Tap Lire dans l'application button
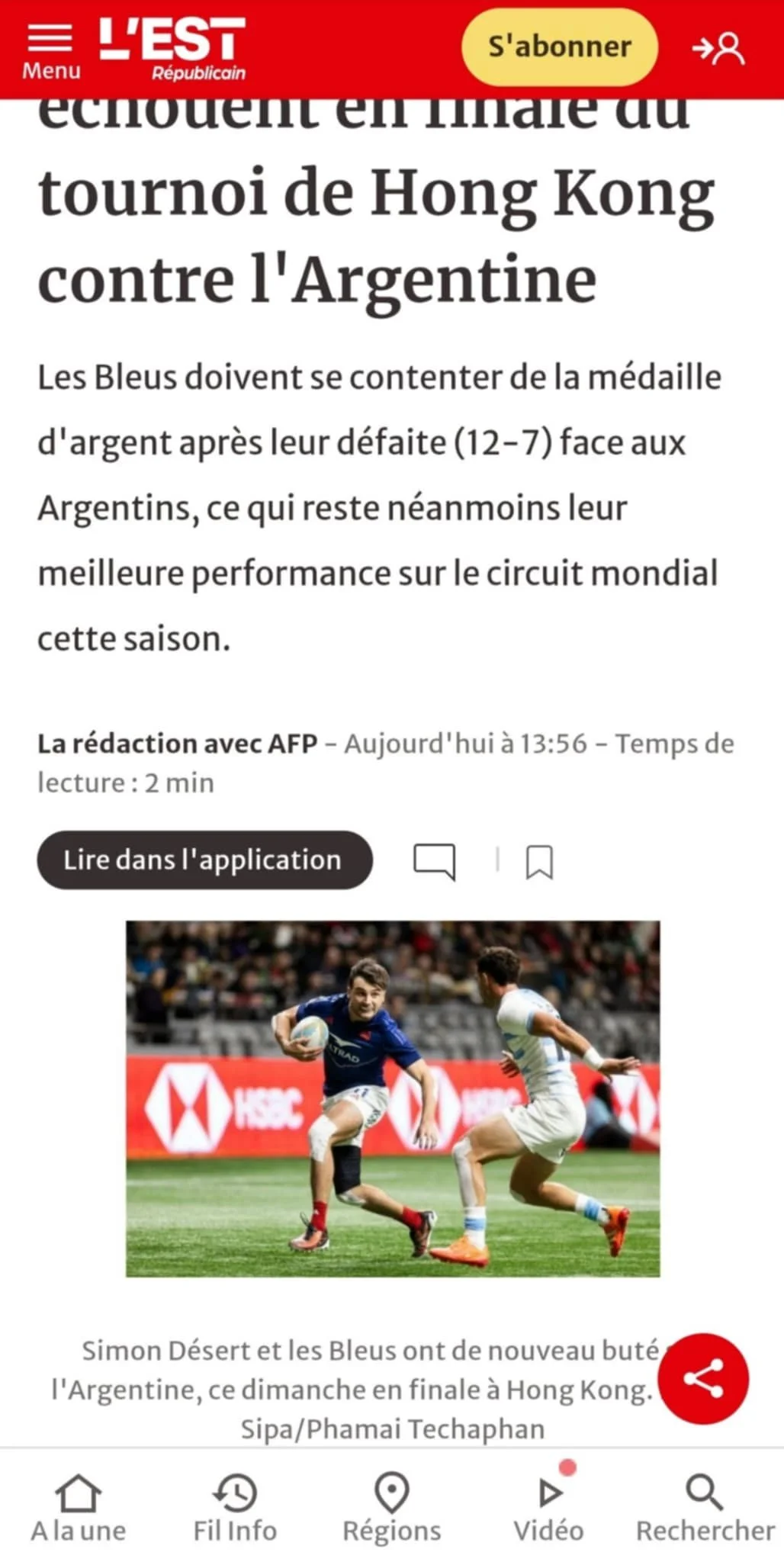Viewport: 784px width, 1562px height. (204, 860)
